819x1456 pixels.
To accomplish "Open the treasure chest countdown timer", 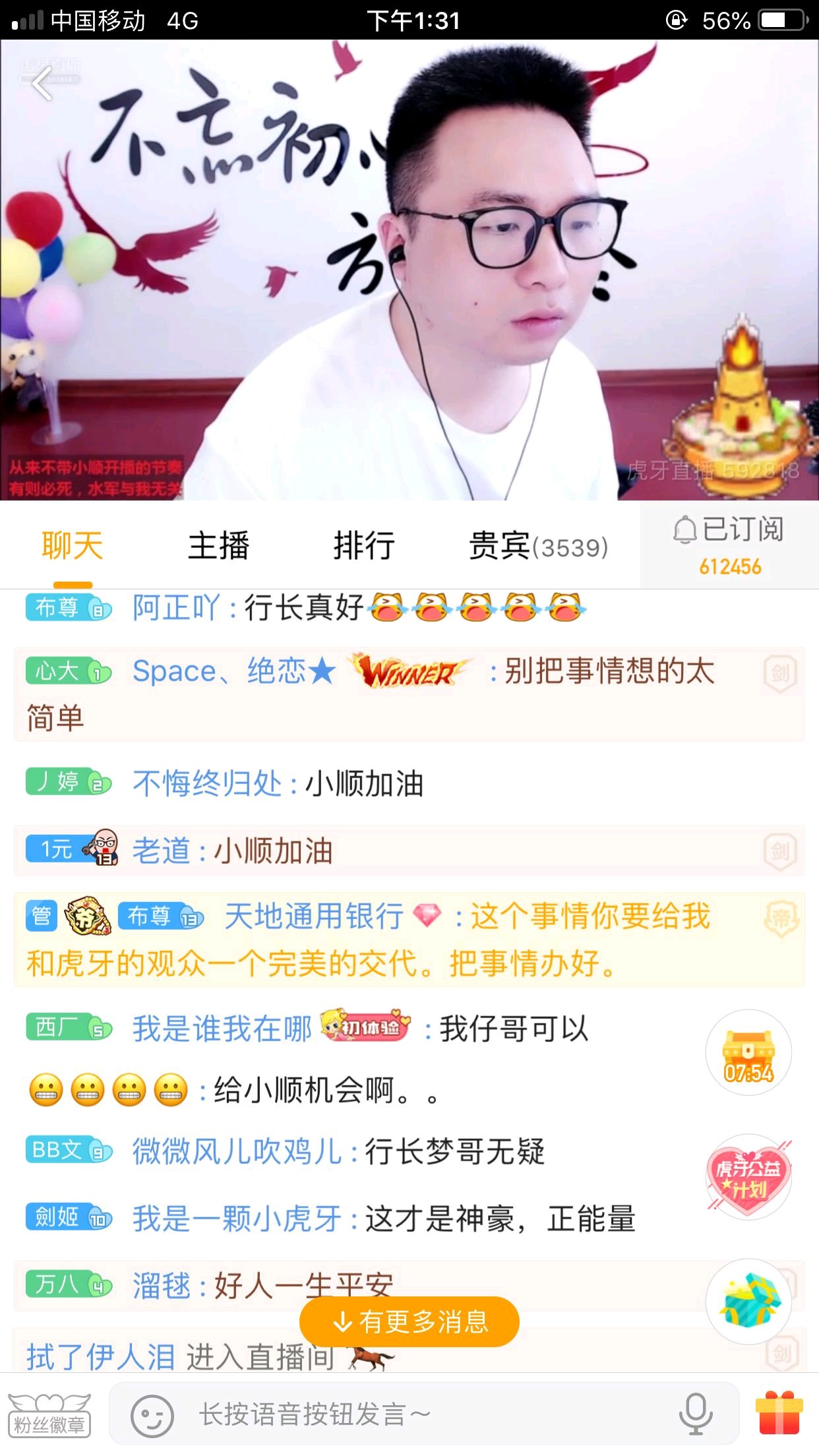I will tap(748, 1052).
